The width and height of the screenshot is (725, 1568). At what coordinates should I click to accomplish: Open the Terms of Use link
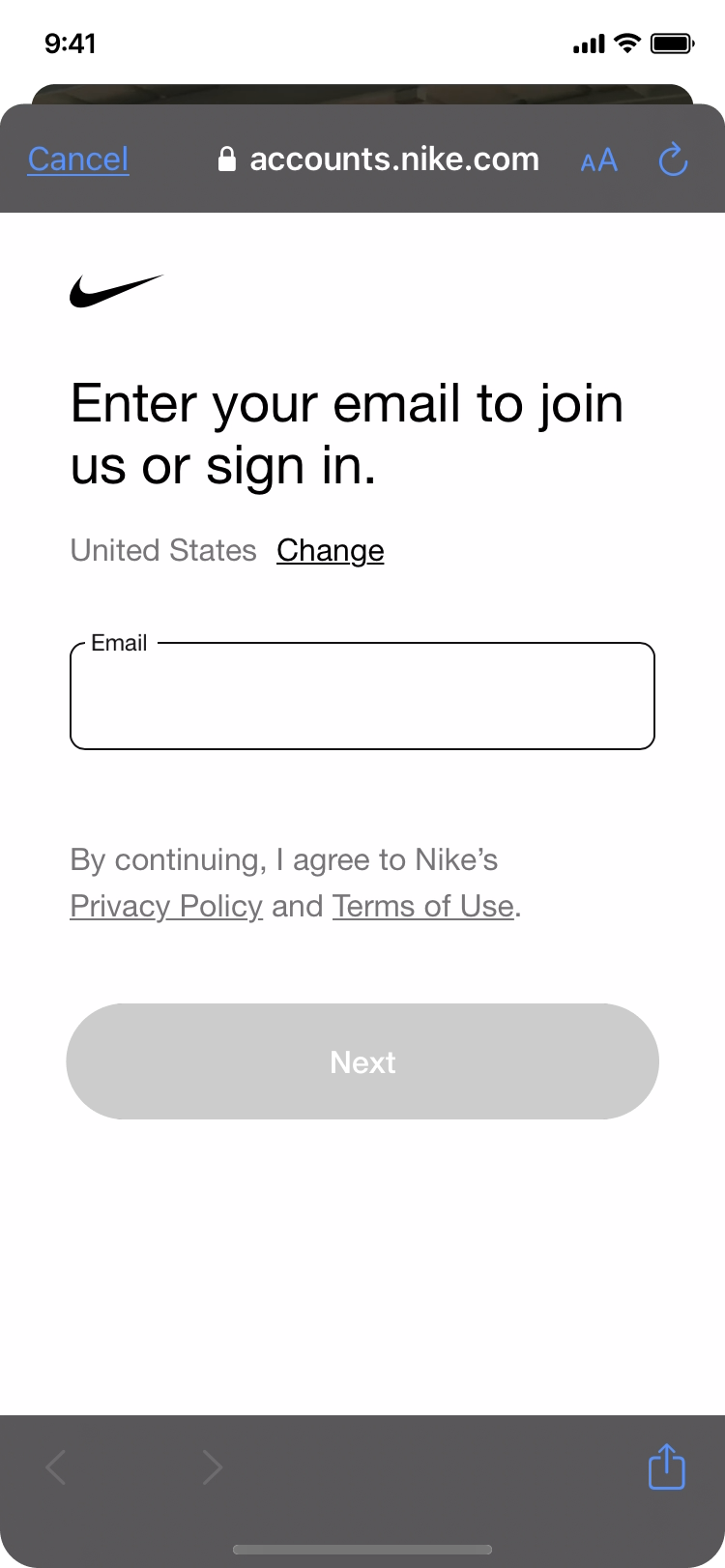(x=422, y=906)
